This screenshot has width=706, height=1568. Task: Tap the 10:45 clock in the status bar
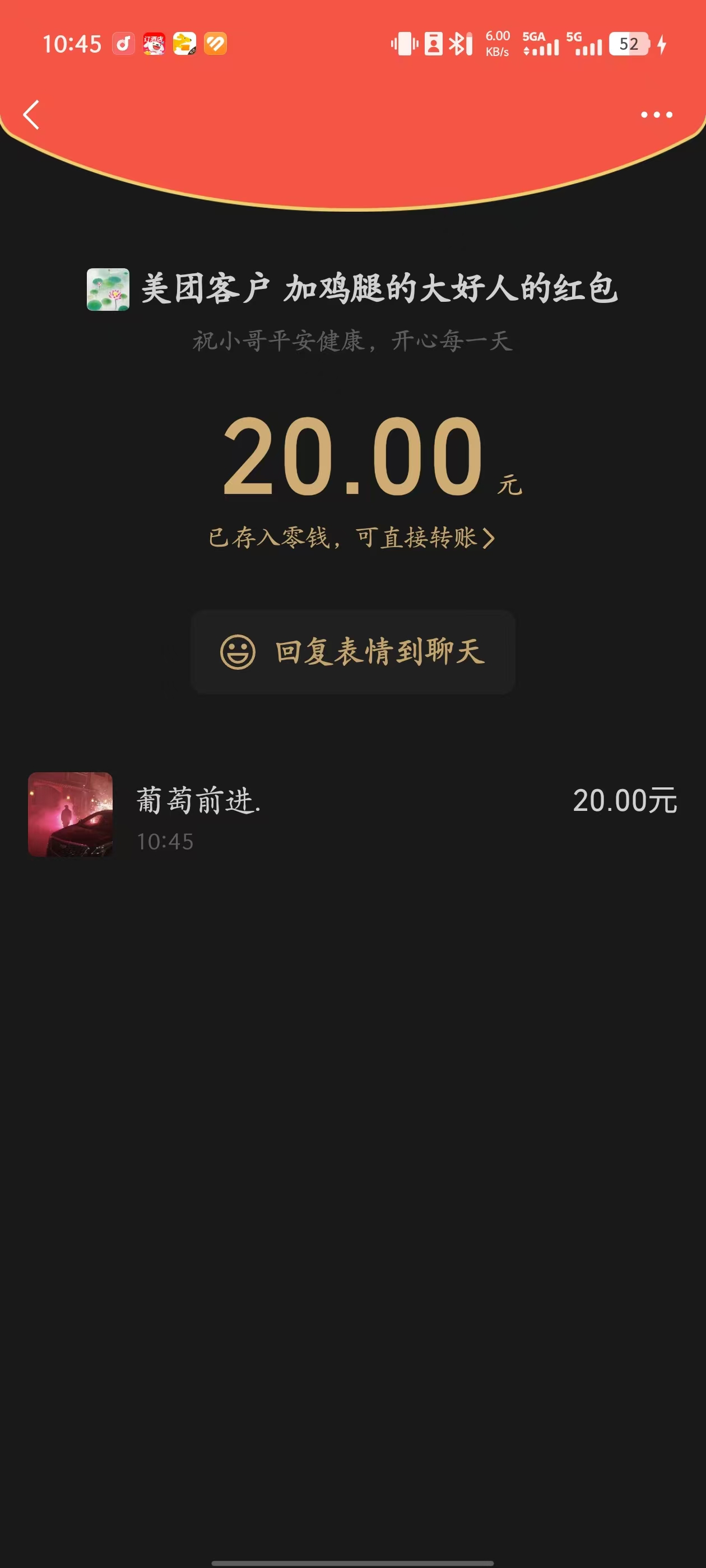73,43
